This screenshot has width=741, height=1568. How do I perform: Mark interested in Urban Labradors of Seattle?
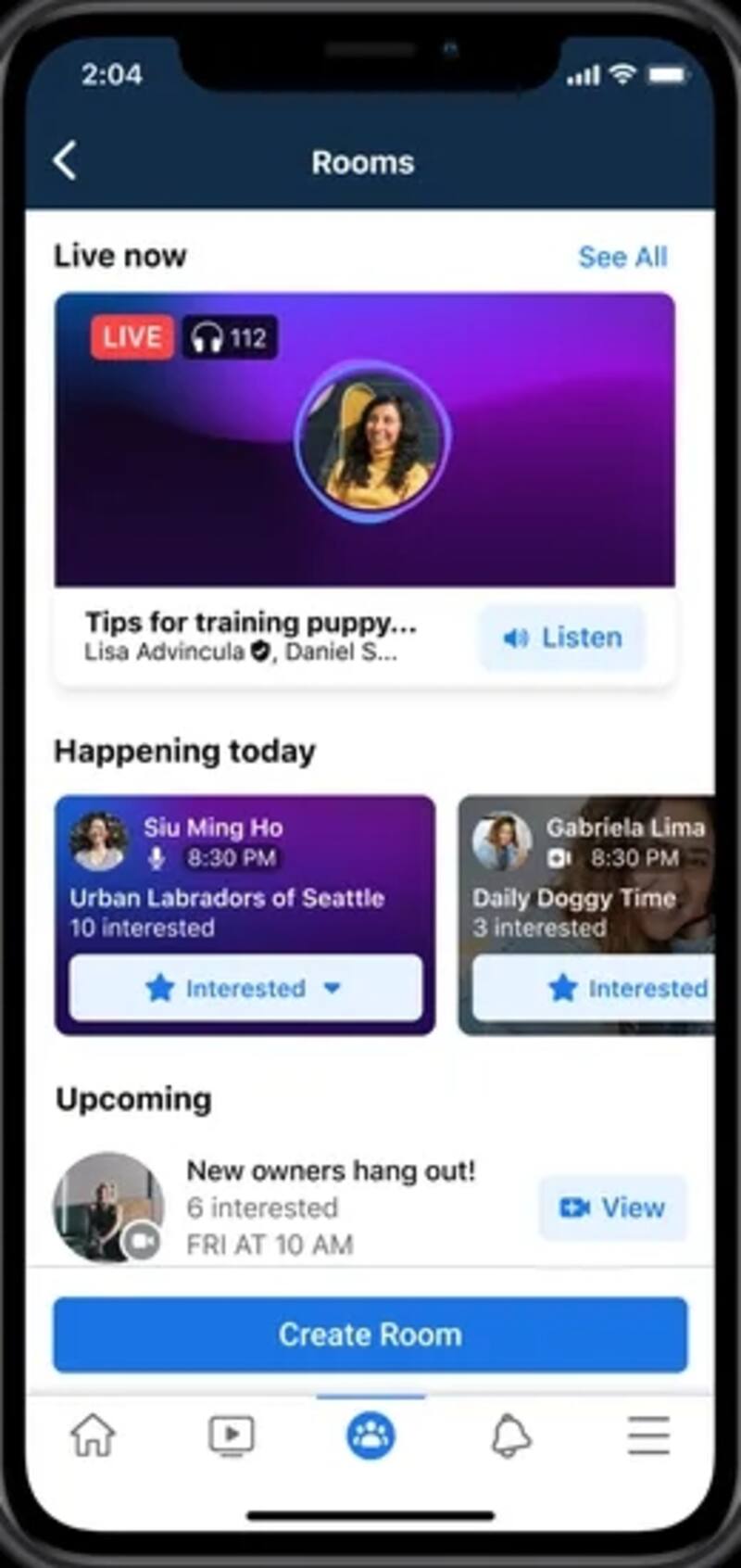[245, 988]
